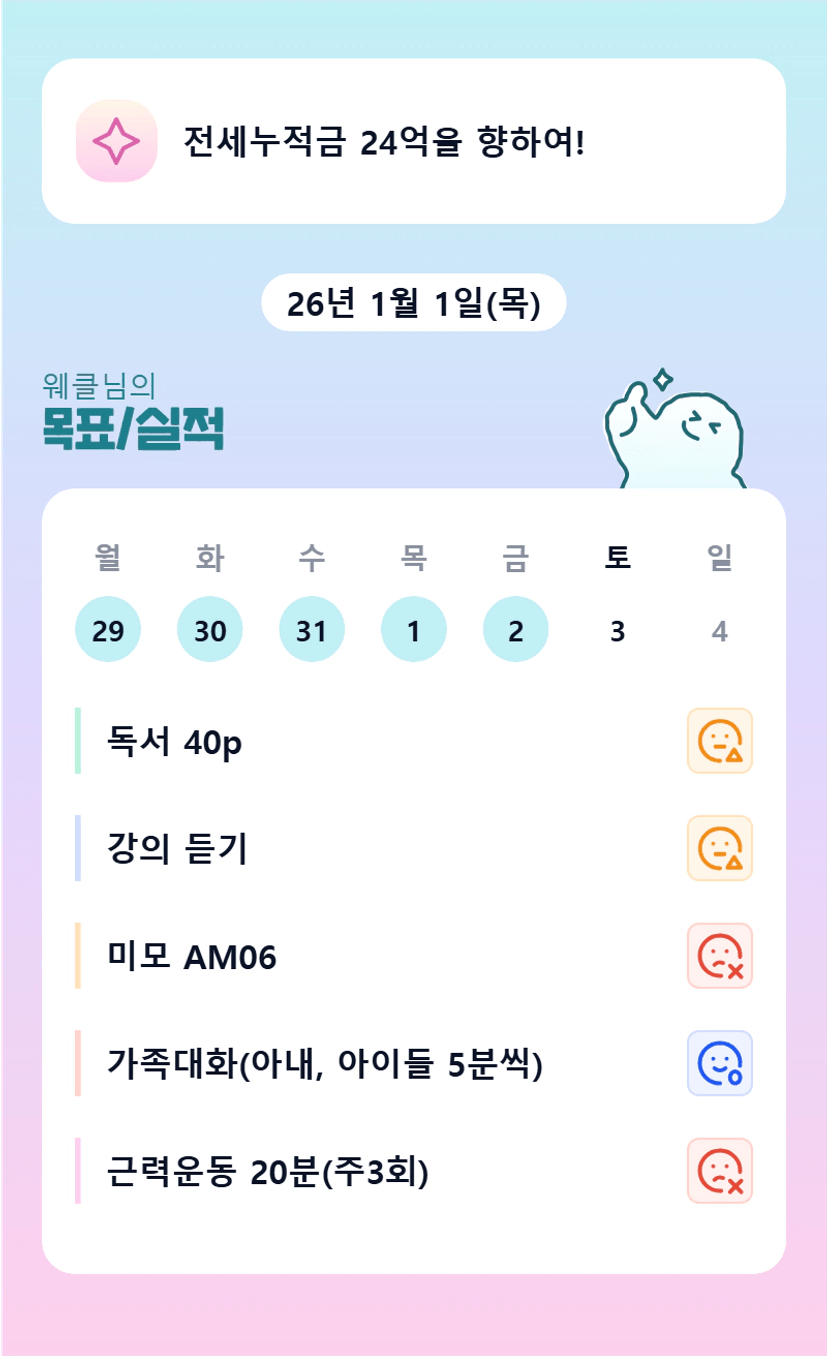Select Friday the 2nd

coord(515,630)
